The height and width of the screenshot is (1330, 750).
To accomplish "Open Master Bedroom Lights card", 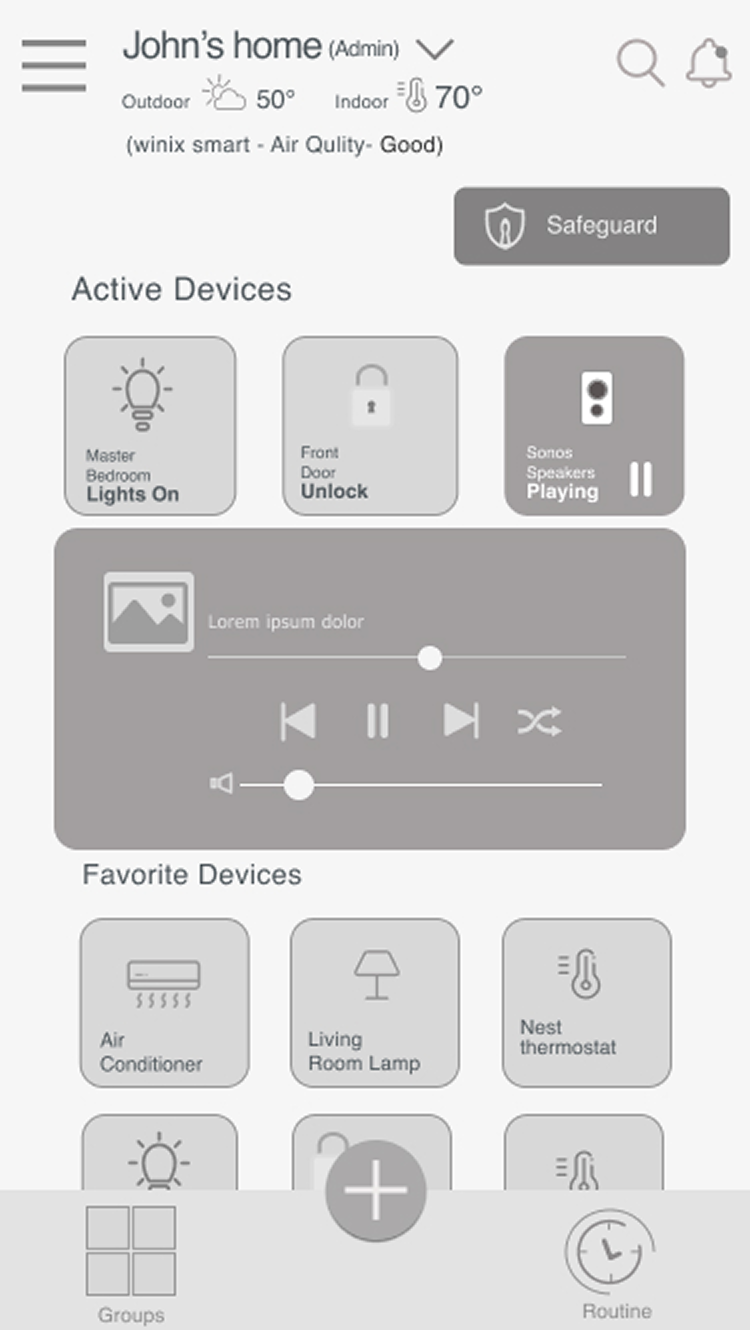I will [x=150, y=425].
